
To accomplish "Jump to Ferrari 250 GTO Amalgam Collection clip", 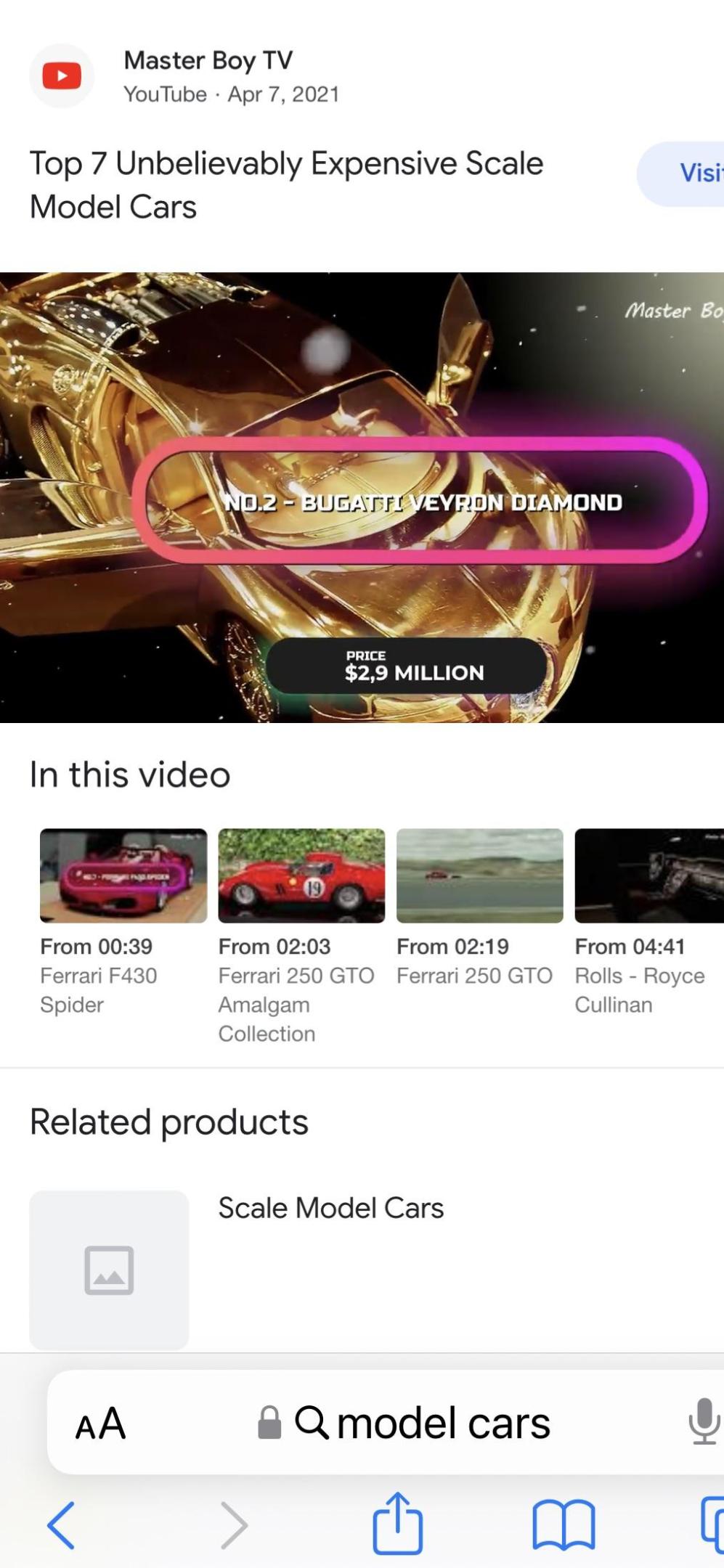I will click(301, 875).
